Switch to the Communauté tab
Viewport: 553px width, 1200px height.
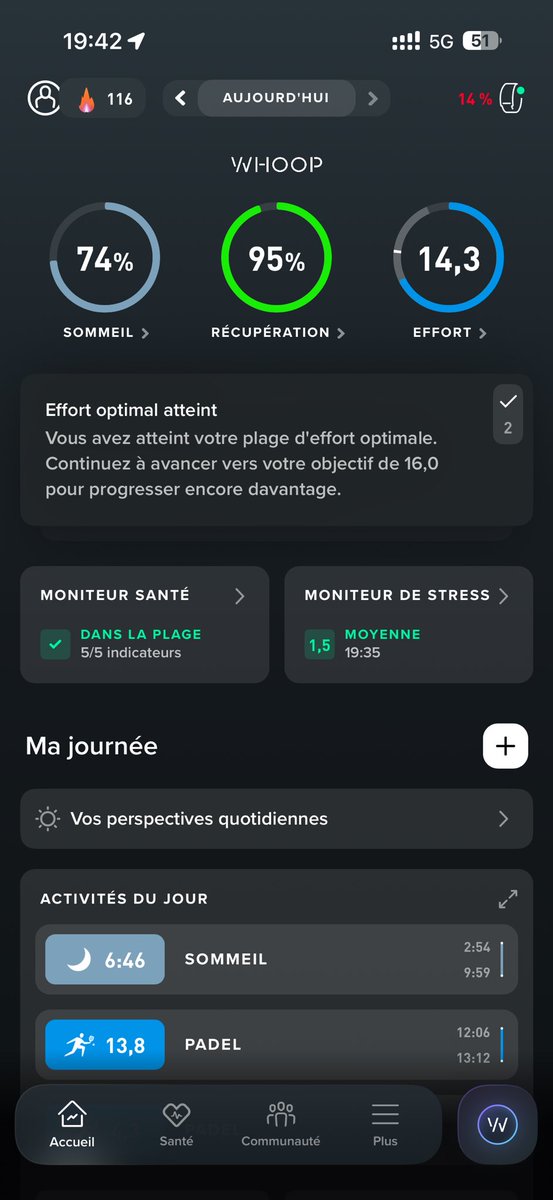pyautogui.click(x=281, y=1124)
